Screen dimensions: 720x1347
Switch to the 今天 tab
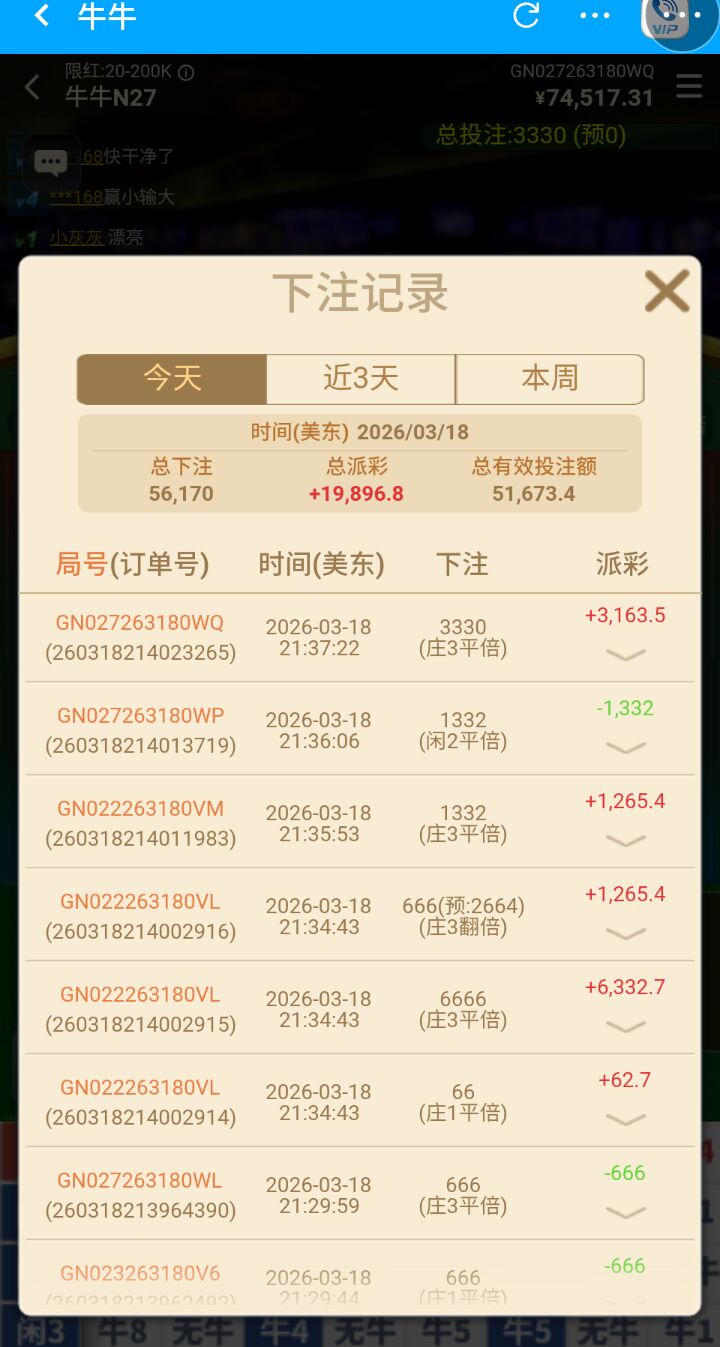(x=172, y=379)
